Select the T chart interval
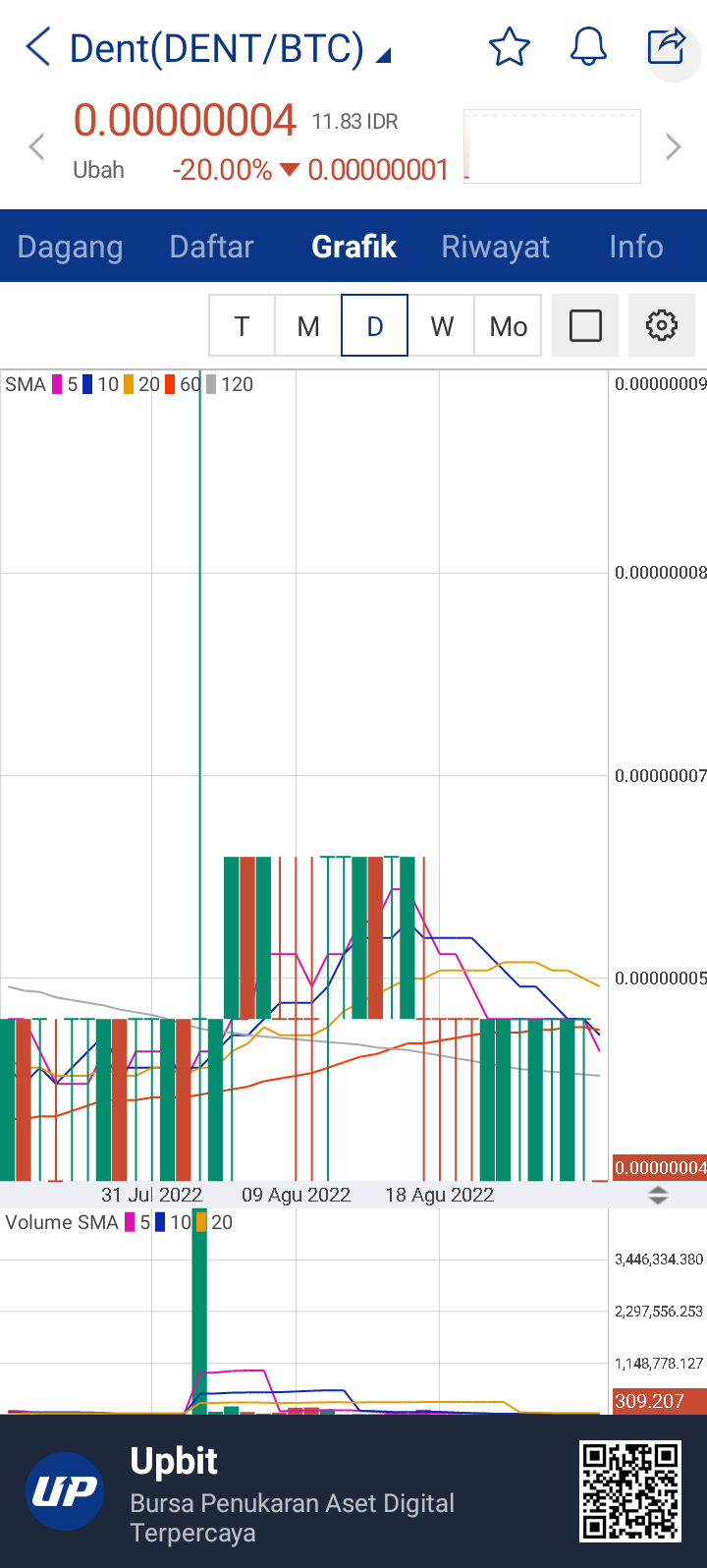The width and height of the screenshot is (707, 1568). pyautogui.click(x=242, y=326)
